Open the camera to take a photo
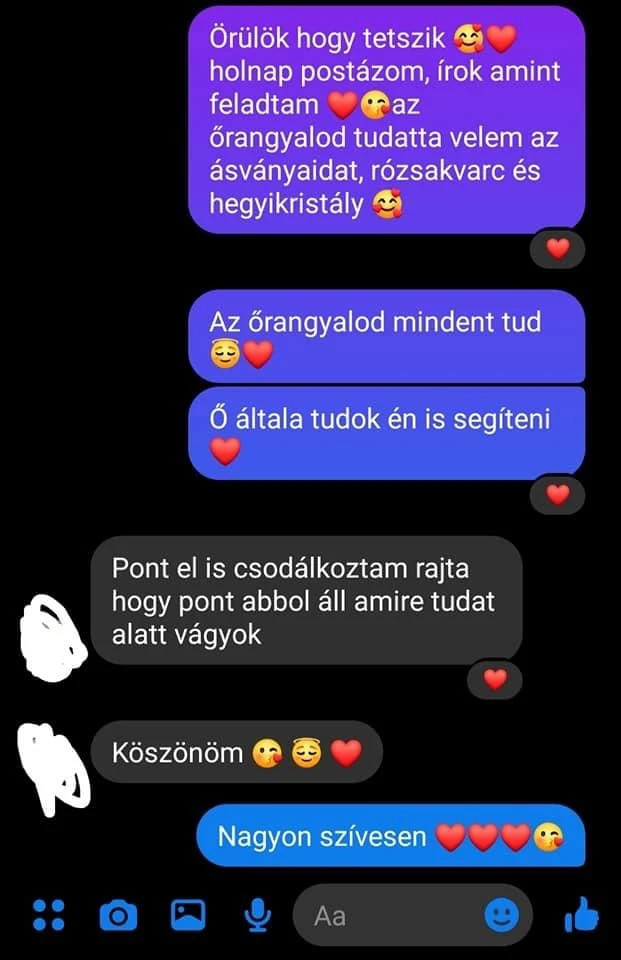 118,914
